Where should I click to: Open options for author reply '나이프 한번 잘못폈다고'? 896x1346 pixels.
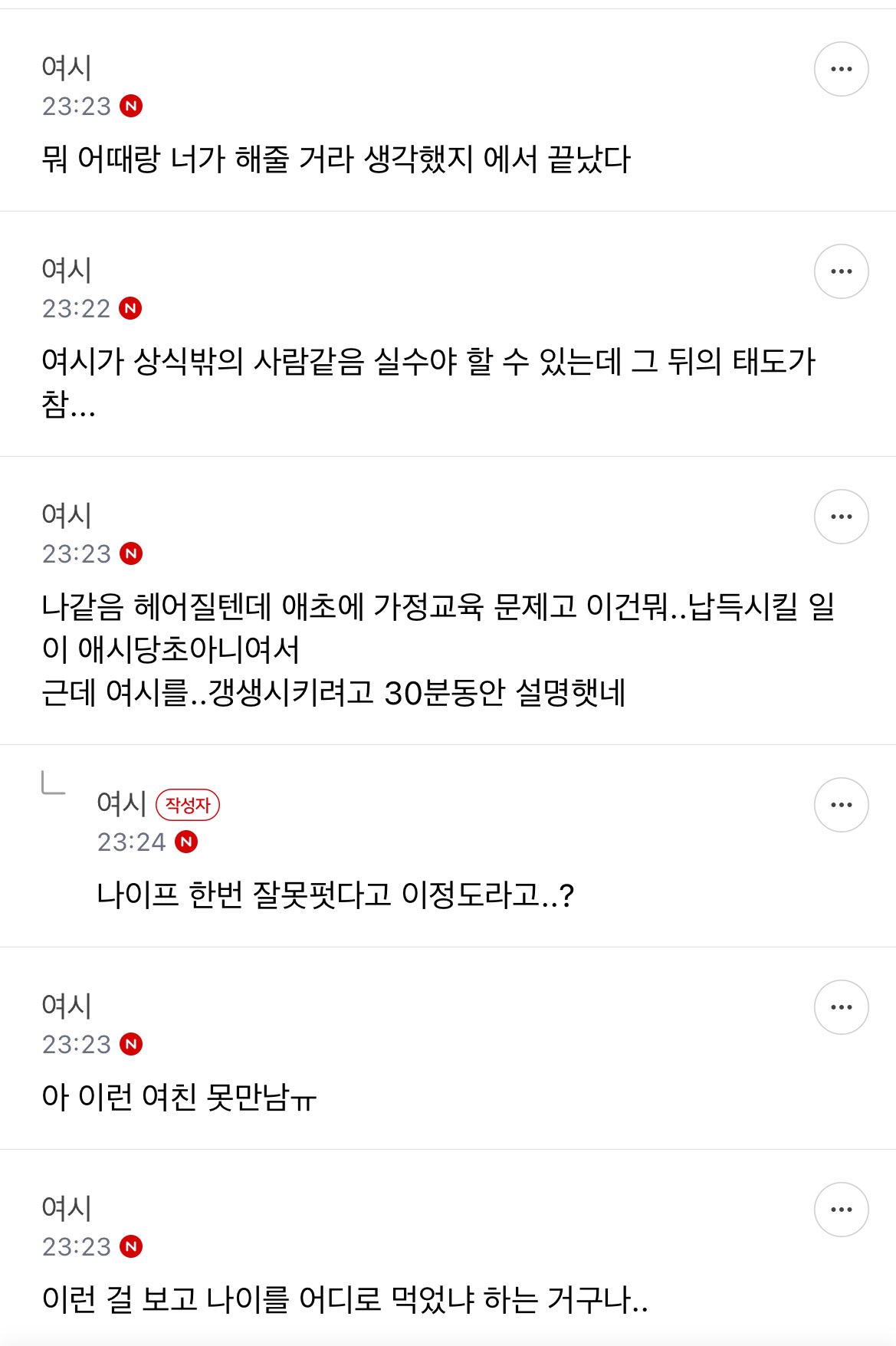(x=841, y=805)
